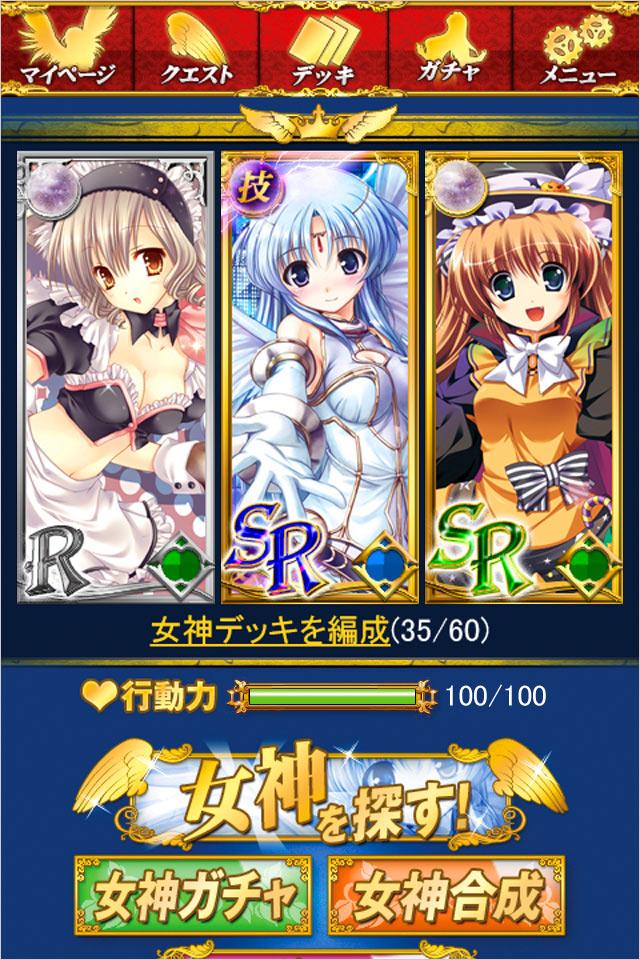This screenshot has width=640, height=960.
Task: Select the blue-haired SR goddess card
Action: pos(320,378)
